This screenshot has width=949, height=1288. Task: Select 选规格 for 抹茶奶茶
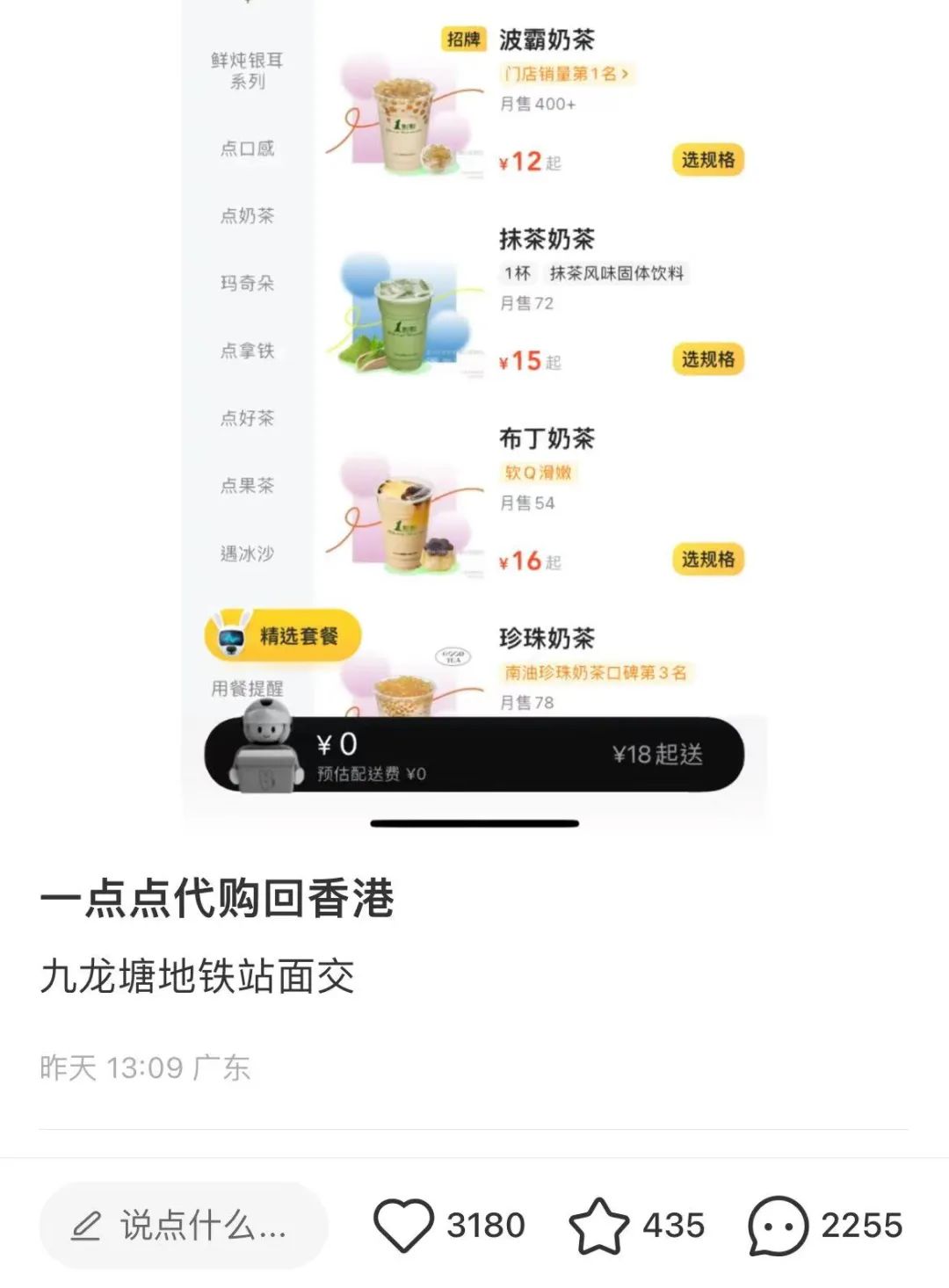point(708,360)
